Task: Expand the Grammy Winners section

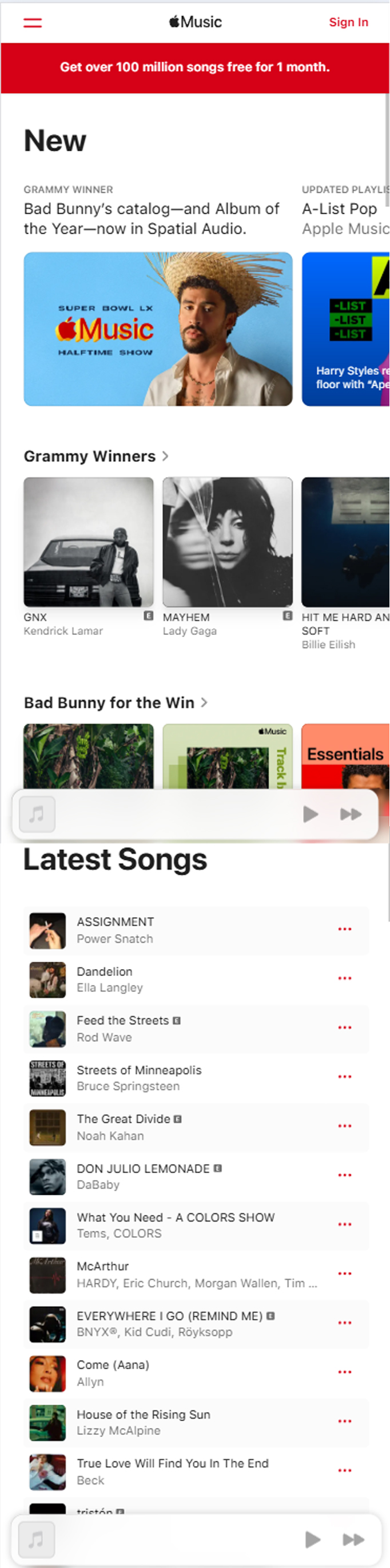Action: point(96,456)
